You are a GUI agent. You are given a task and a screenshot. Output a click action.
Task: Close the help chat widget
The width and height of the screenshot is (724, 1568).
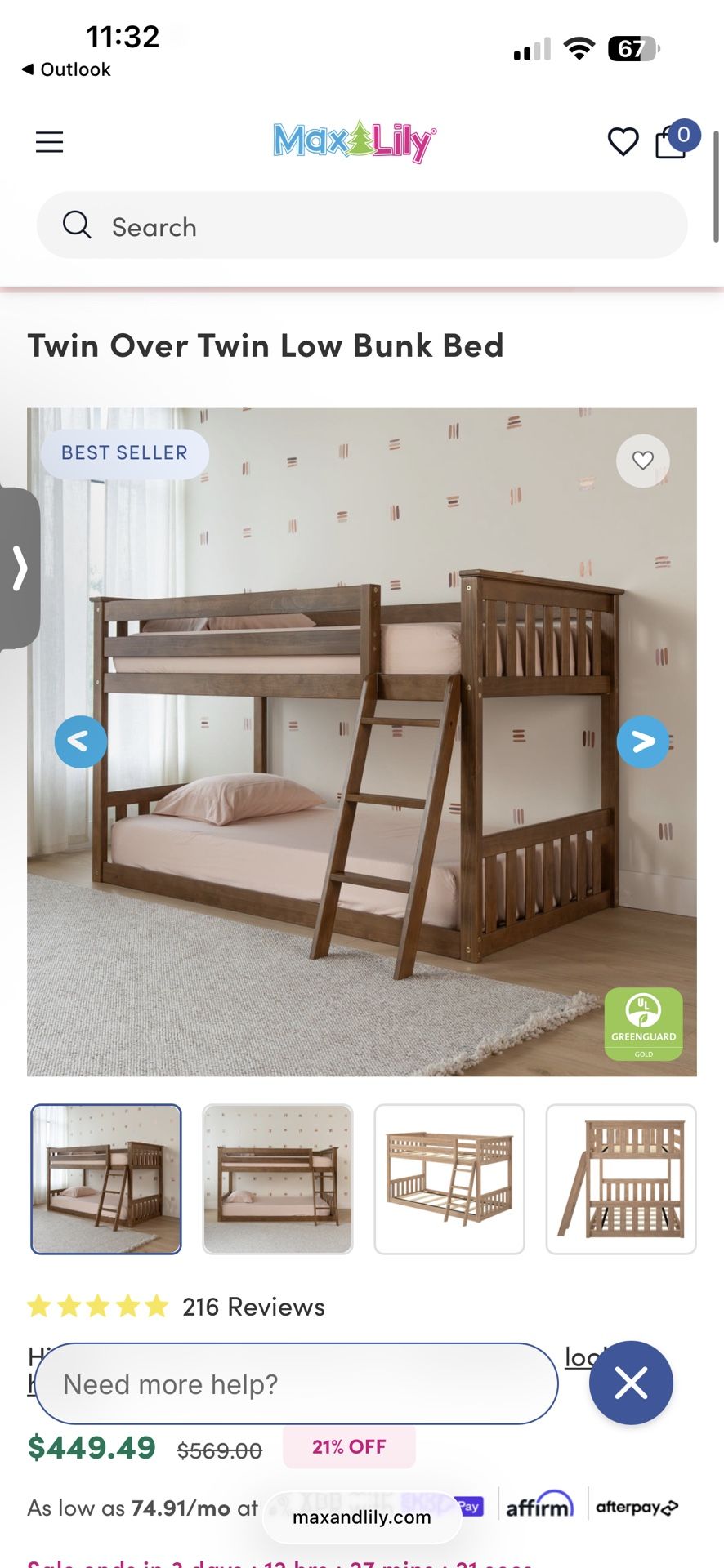[x=631, y=1383]
